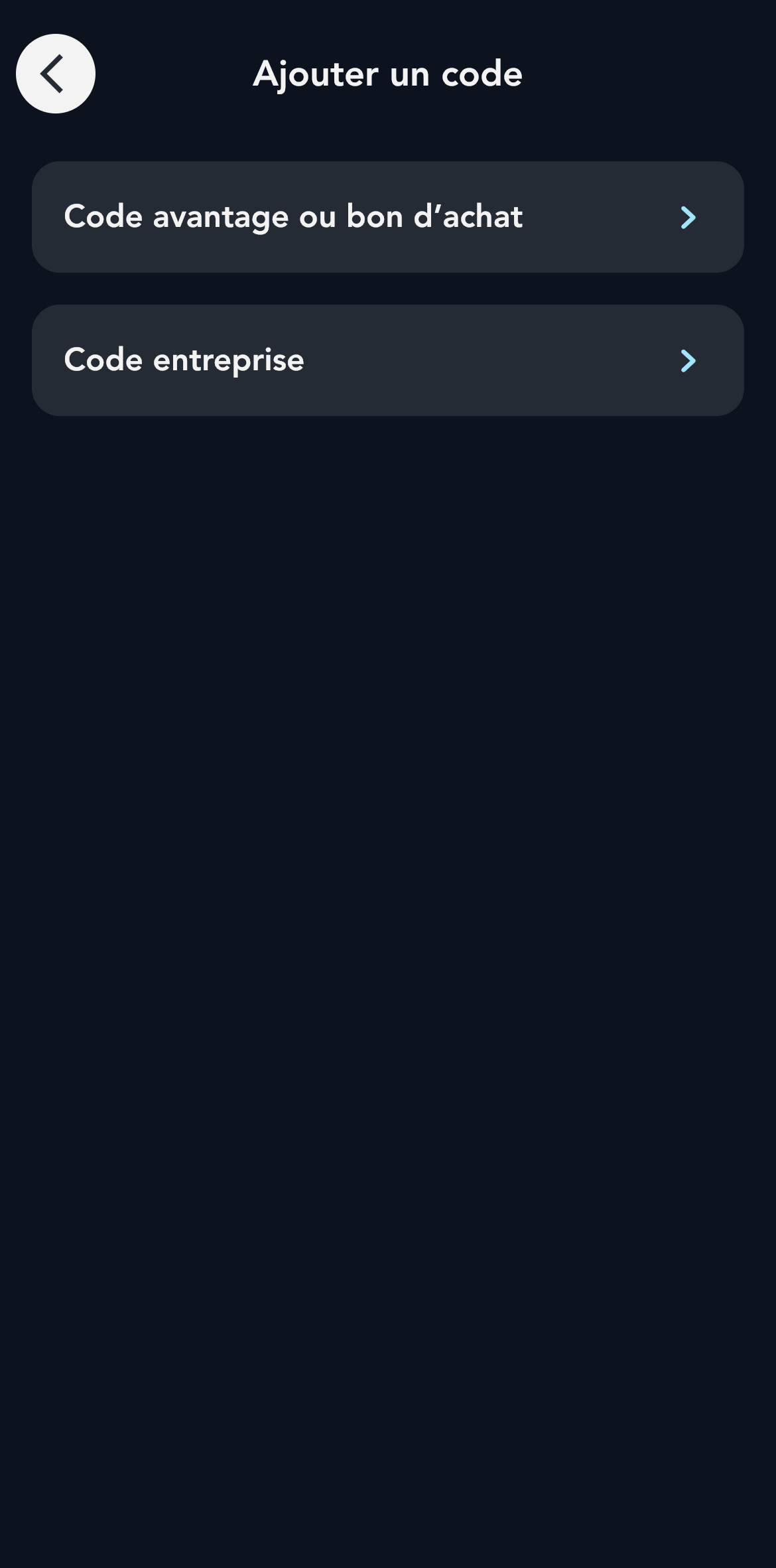
Task: Go back using the arrow button
Action: click(x=56, y=74)
